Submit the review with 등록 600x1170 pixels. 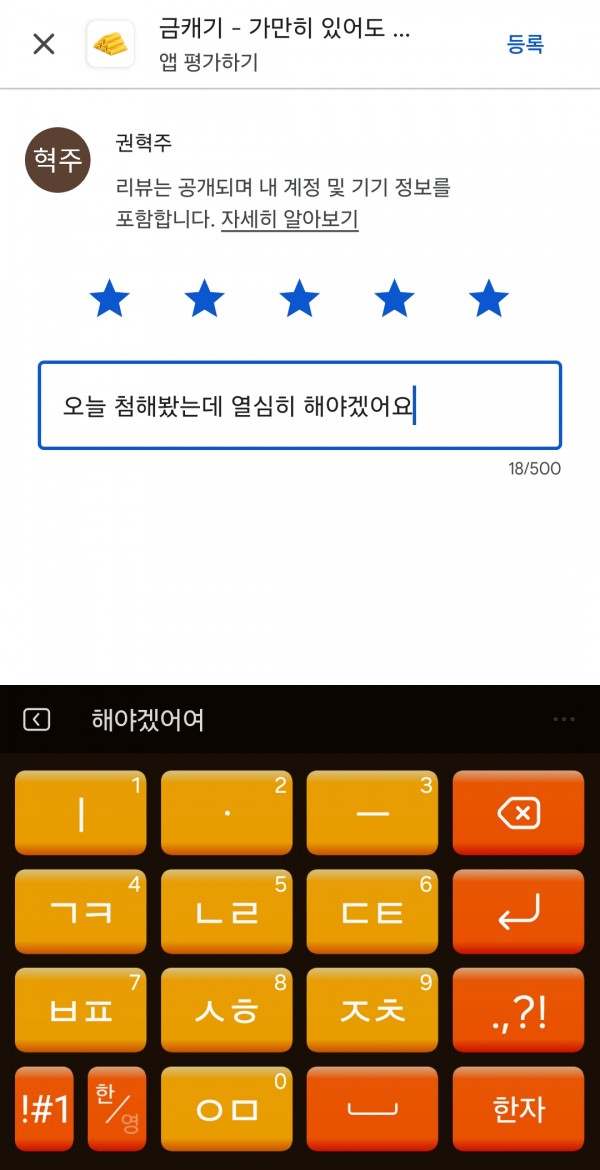pos(525,45)
